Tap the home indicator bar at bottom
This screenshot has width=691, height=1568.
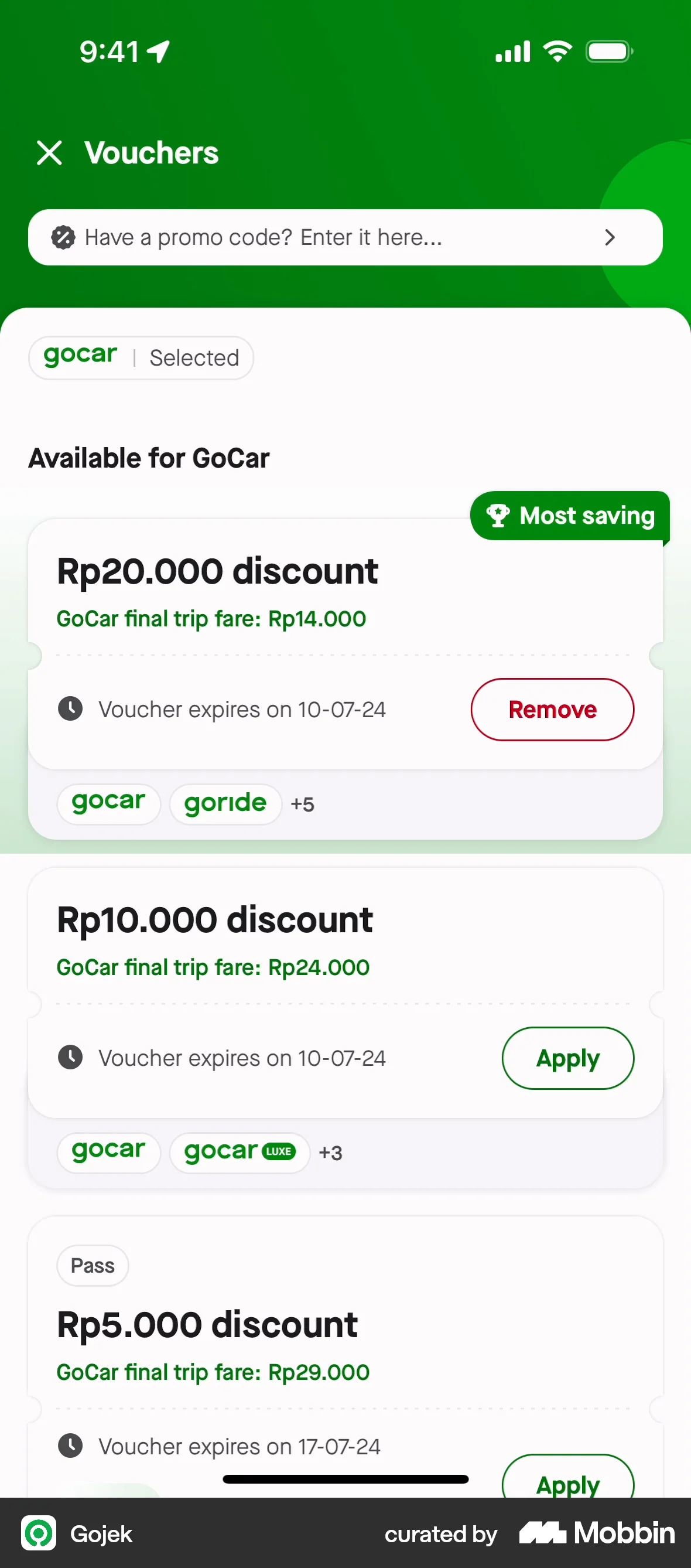click(x=345, y=1479)
